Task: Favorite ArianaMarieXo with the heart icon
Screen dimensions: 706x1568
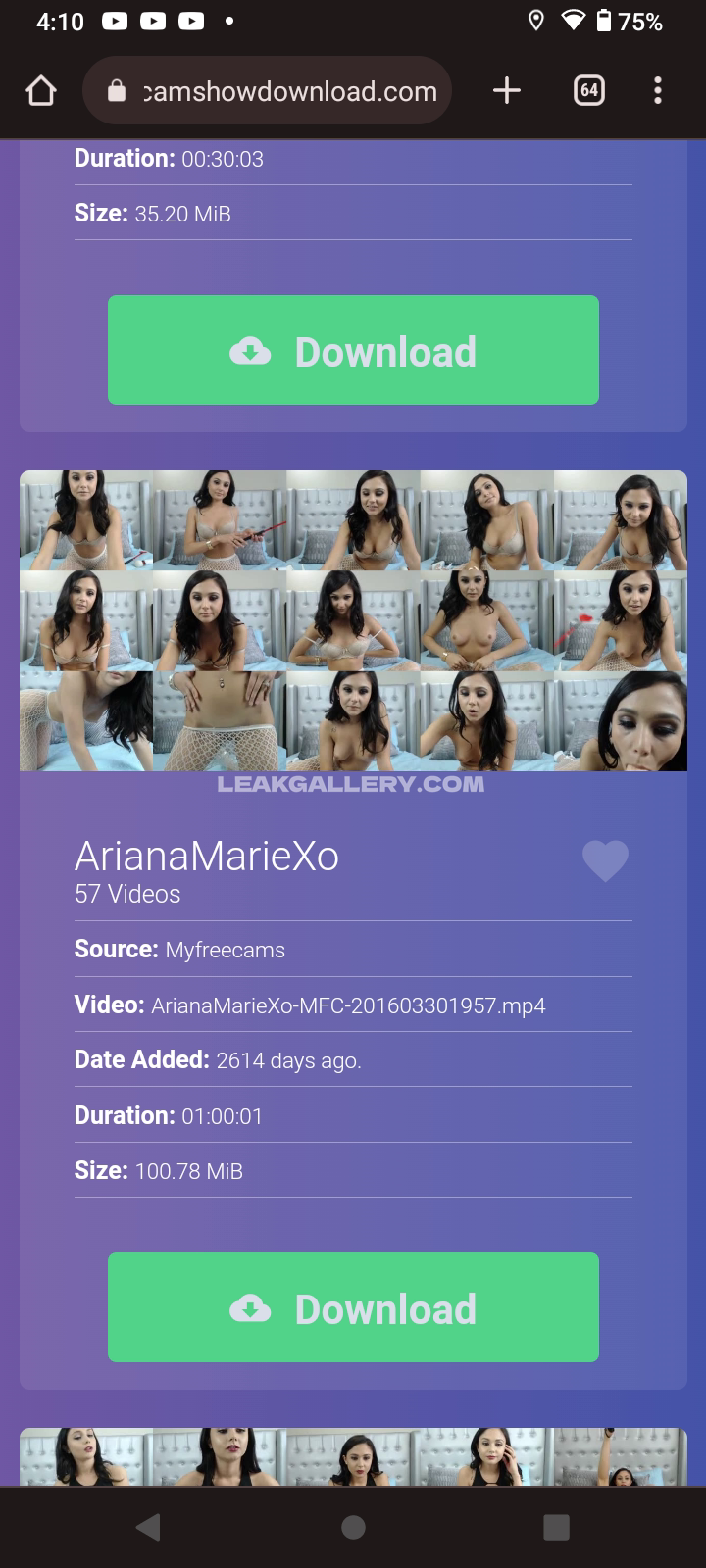Action: (x=605, y=860)
